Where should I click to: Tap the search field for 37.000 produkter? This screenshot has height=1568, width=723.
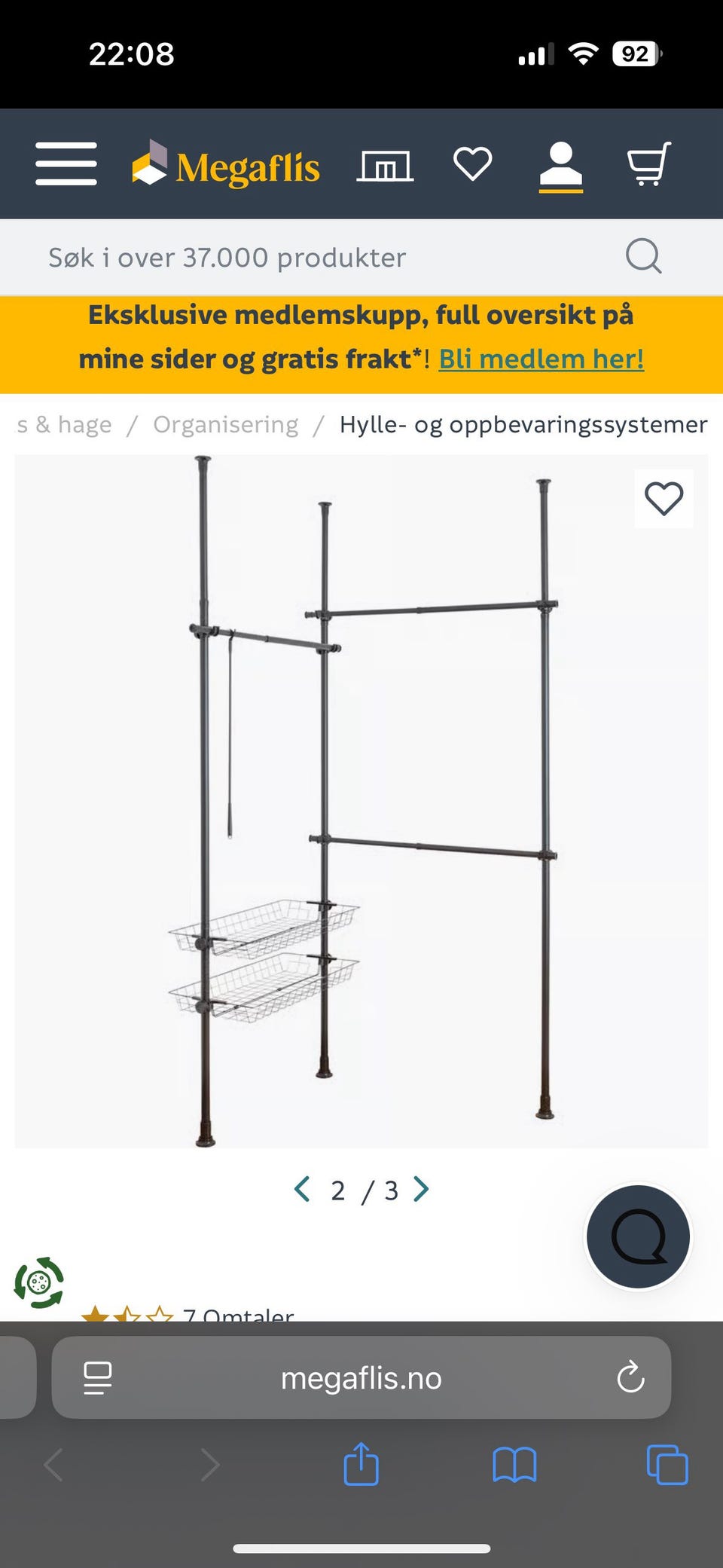point(301,256)
